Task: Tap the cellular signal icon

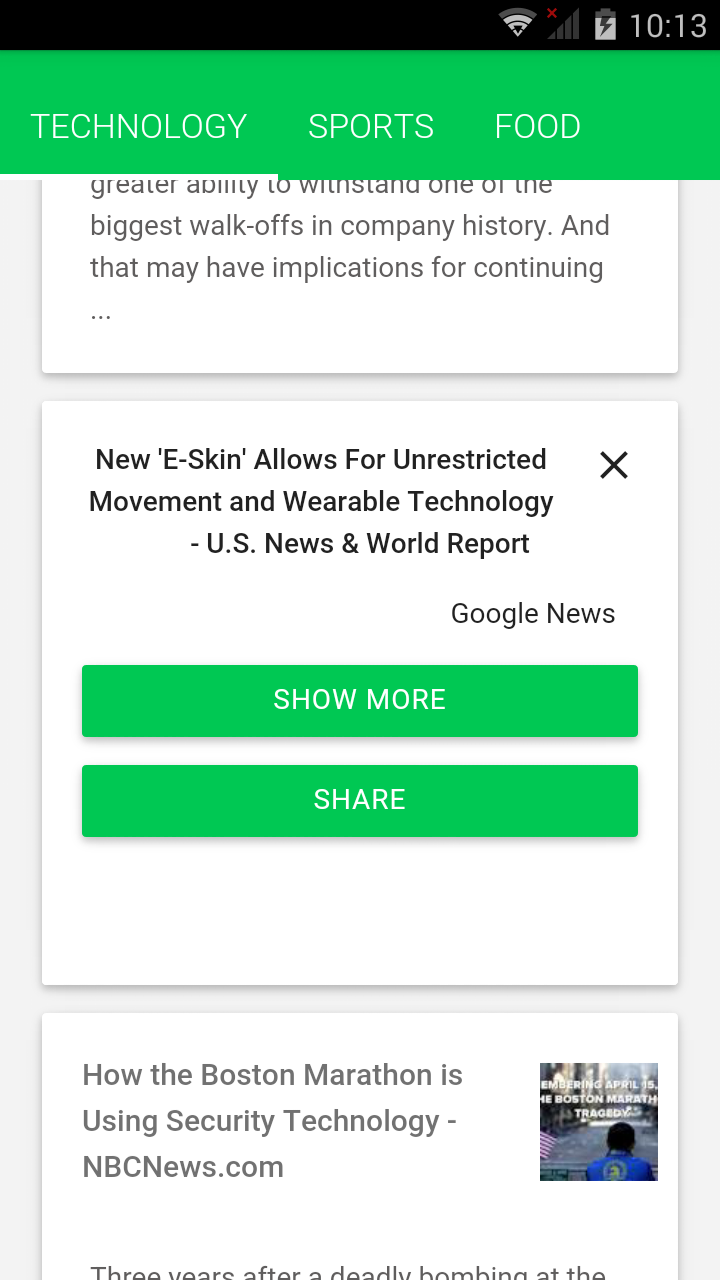Action: coord(562,24)
